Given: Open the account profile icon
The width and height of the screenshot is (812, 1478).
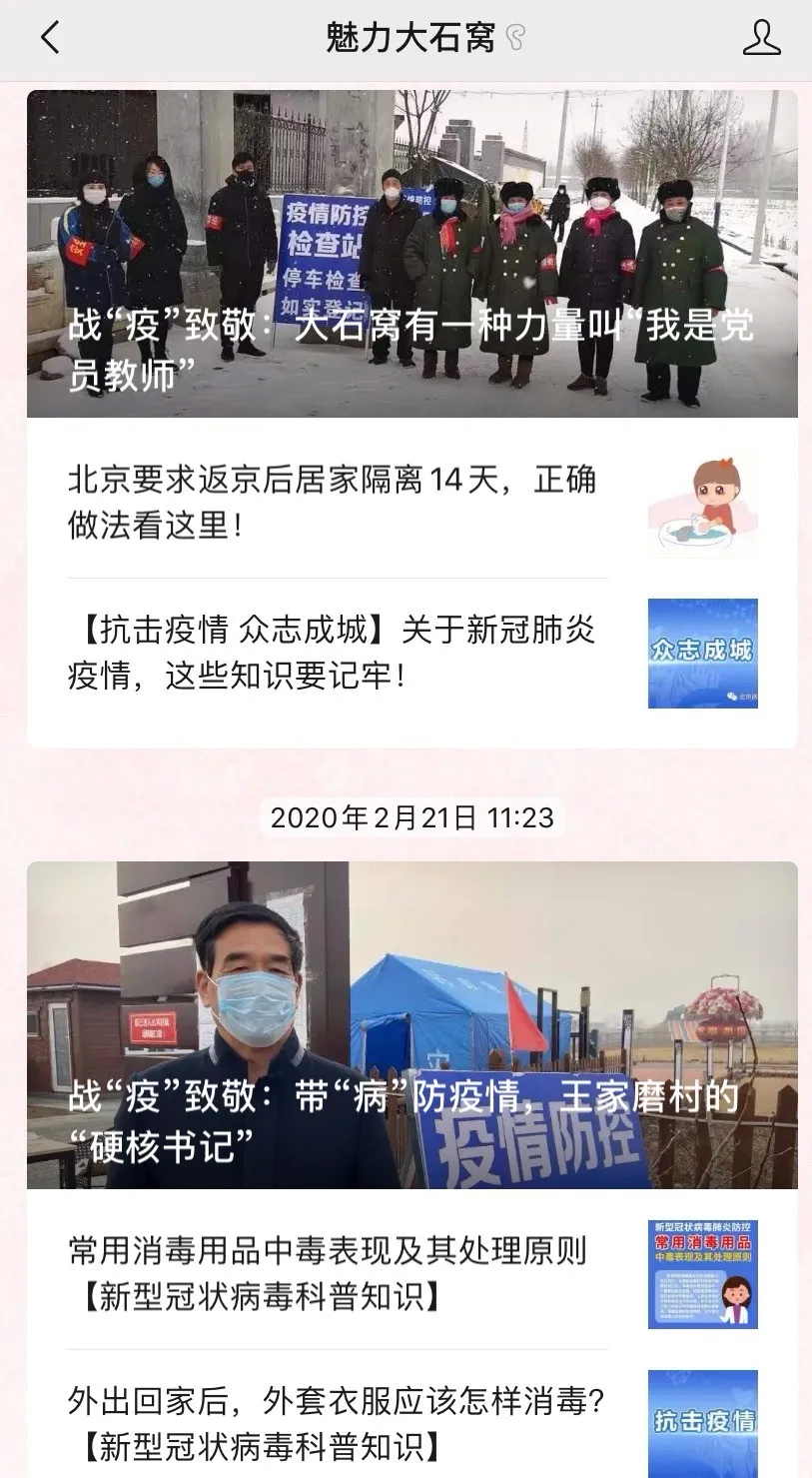Looking at the screenshot, I should click(761, 38).
